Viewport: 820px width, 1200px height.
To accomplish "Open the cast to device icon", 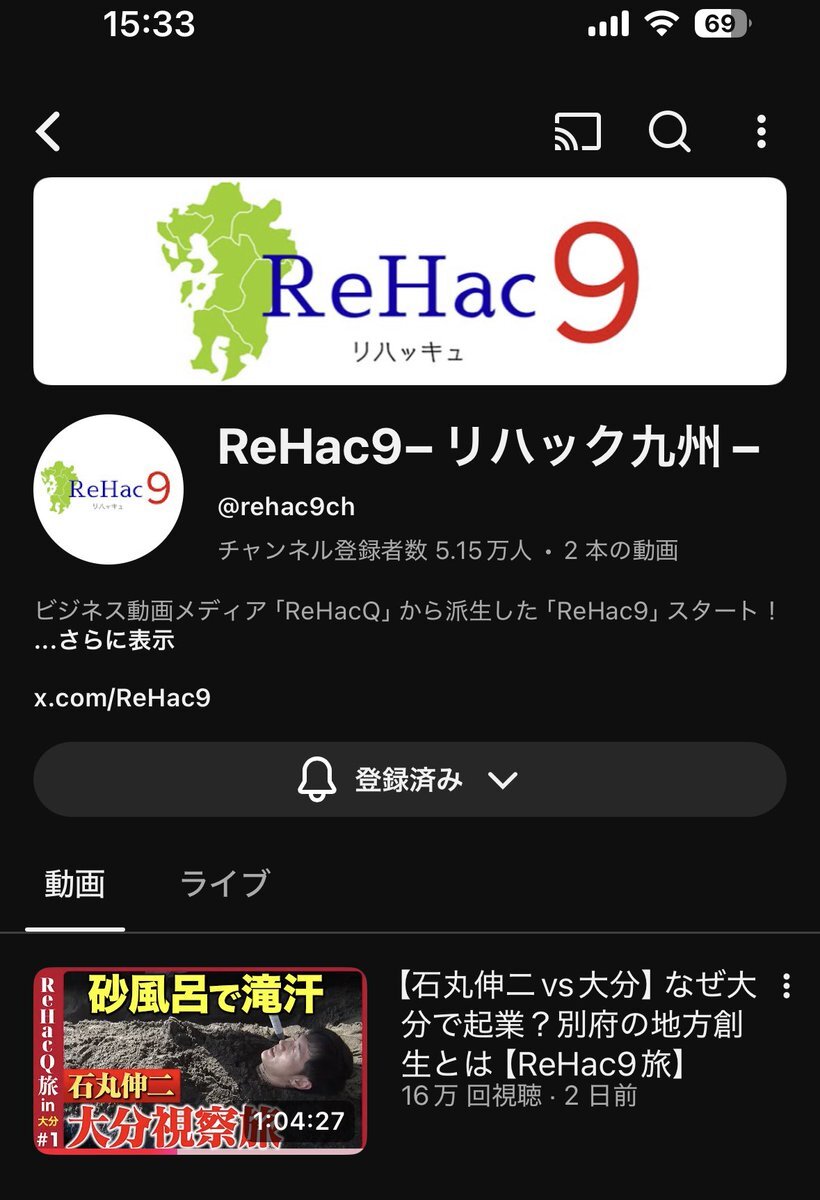I will pyautogui.click(x=577, y=132).
